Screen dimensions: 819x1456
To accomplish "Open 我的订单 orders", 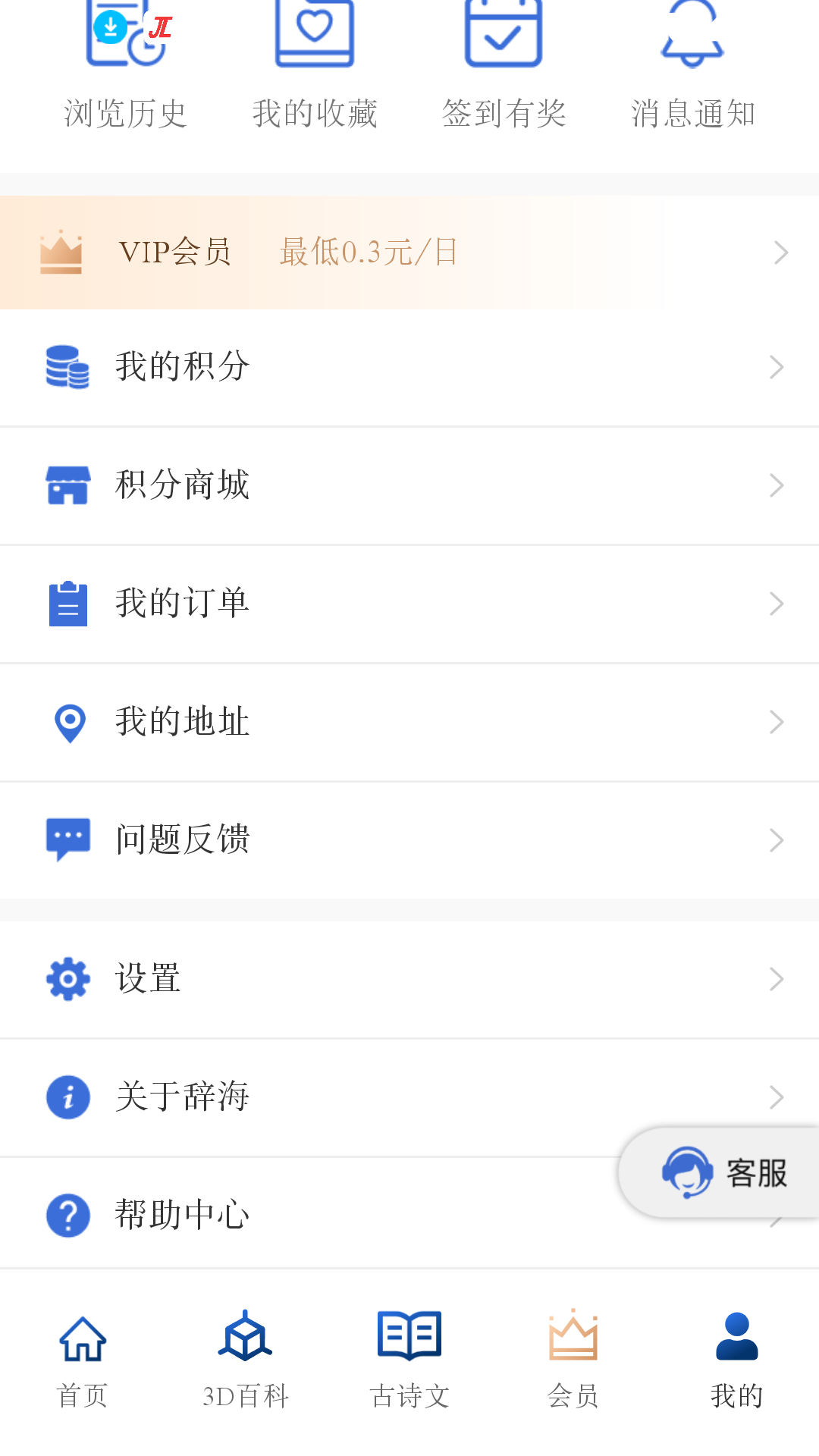I will pos(409,604).
